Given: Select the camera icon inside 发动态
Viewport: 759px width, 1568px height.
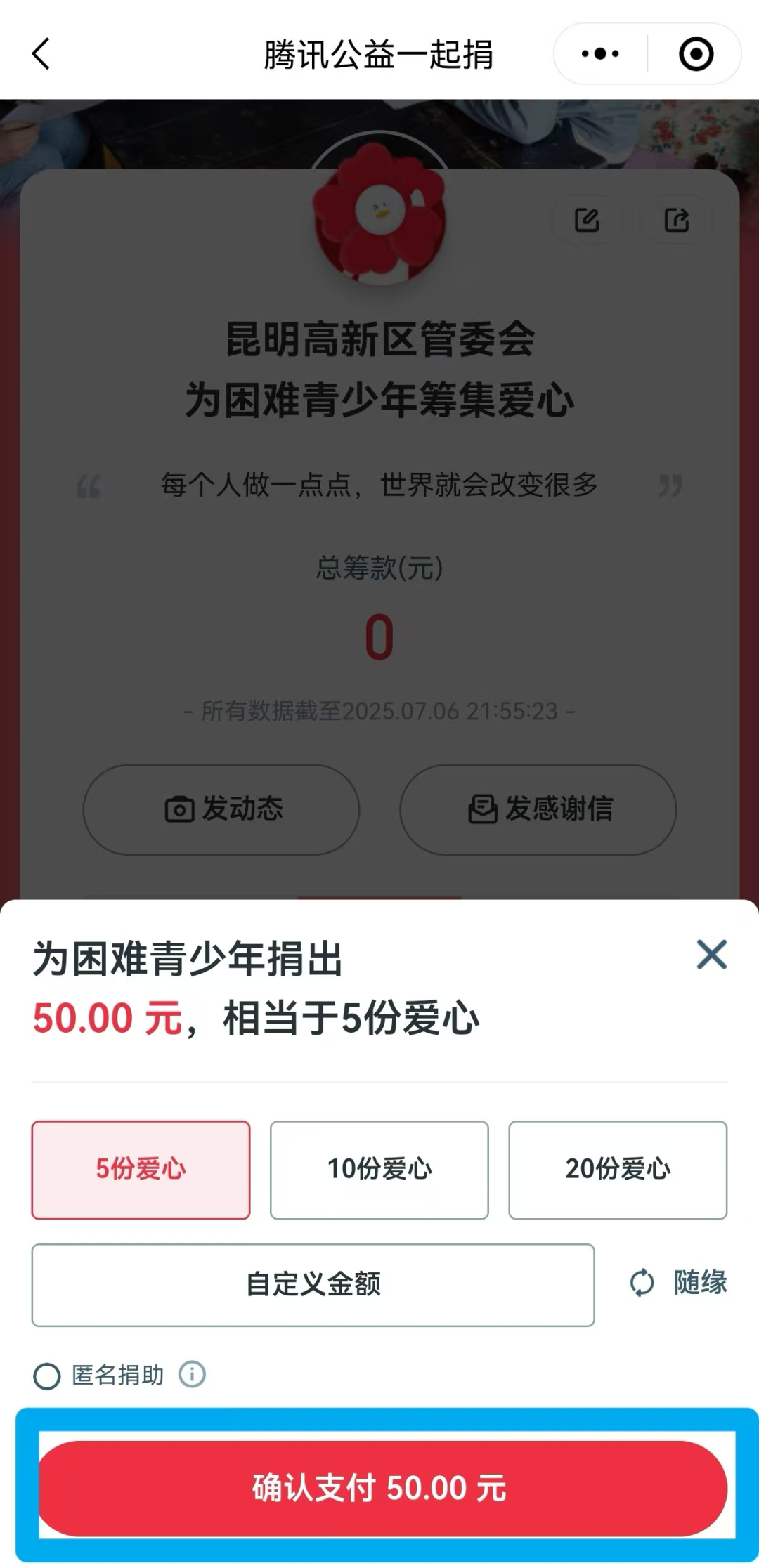Looking at the screenshot, I should tap(179, 809).
